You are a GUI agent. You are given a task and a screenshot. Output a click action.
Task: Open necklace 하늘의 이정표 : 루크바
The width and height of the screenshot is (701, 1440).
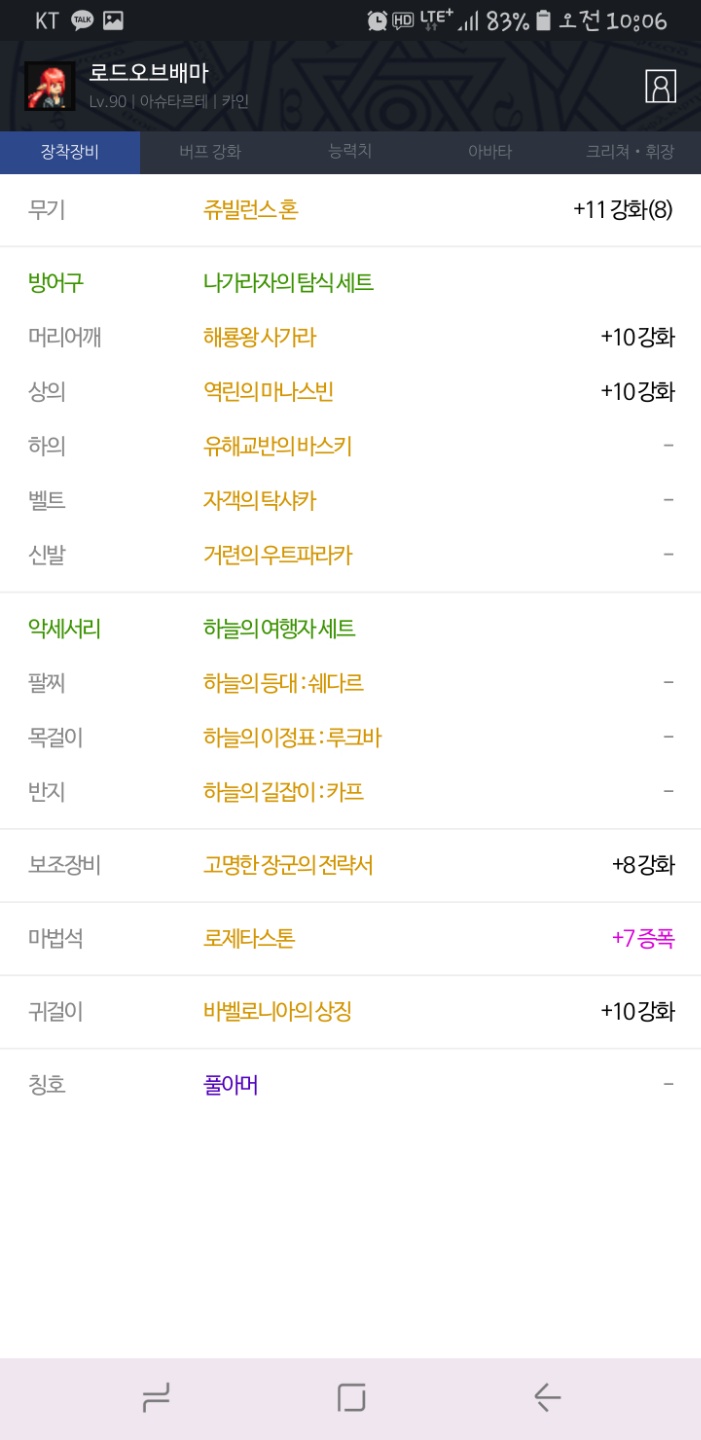click(x=292, y=737)
